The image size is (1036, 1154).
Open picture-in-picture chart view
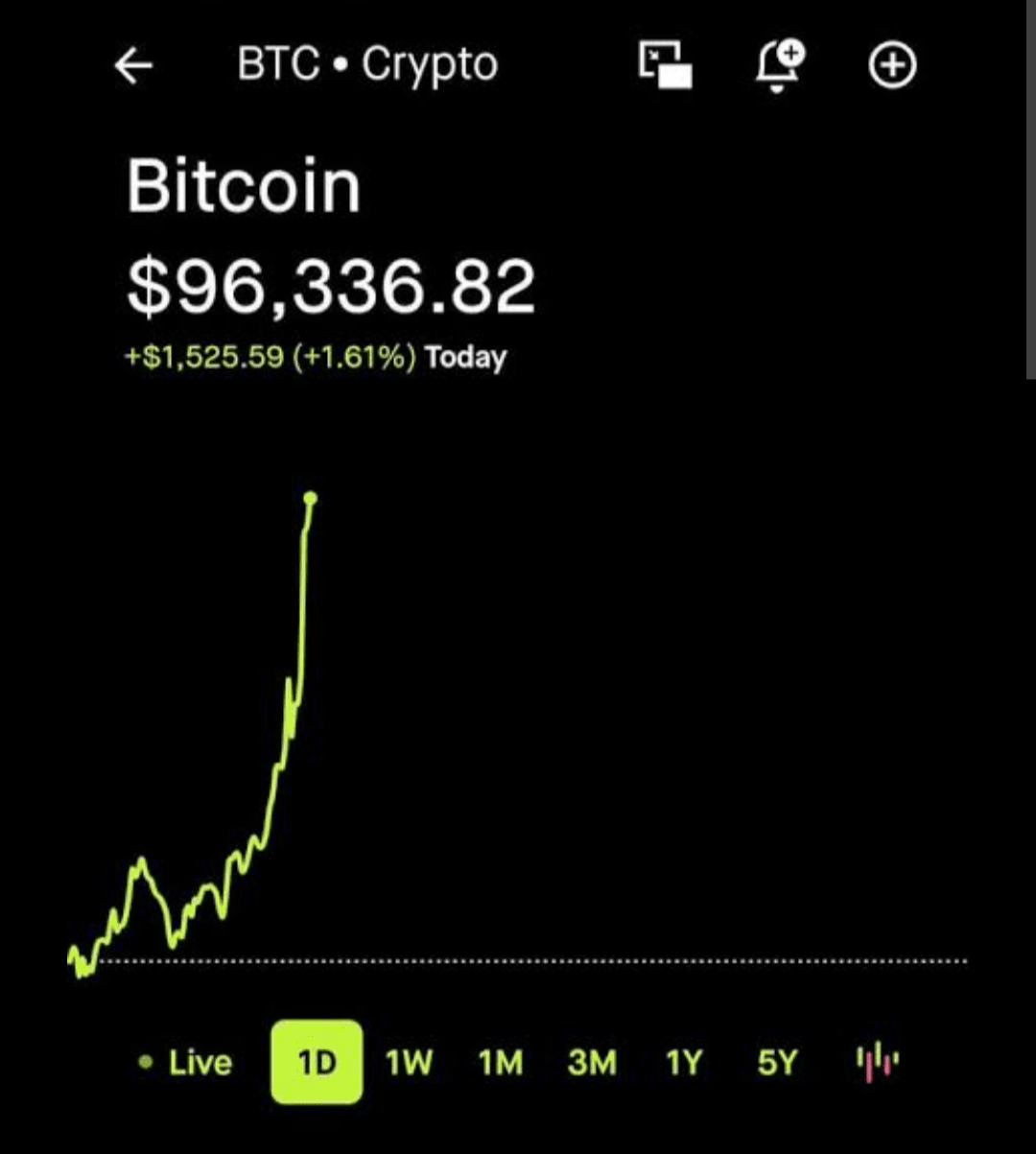point(665,66)
